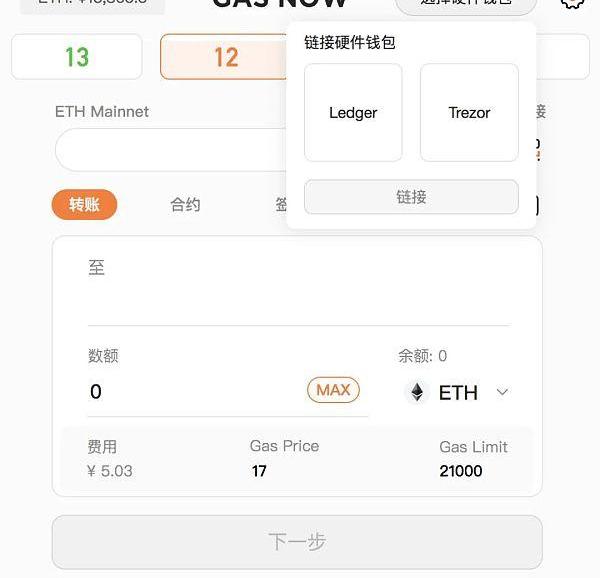Open the settings gear icon
The width and height of the screenshot is (600, 578).
click(572, 3)
